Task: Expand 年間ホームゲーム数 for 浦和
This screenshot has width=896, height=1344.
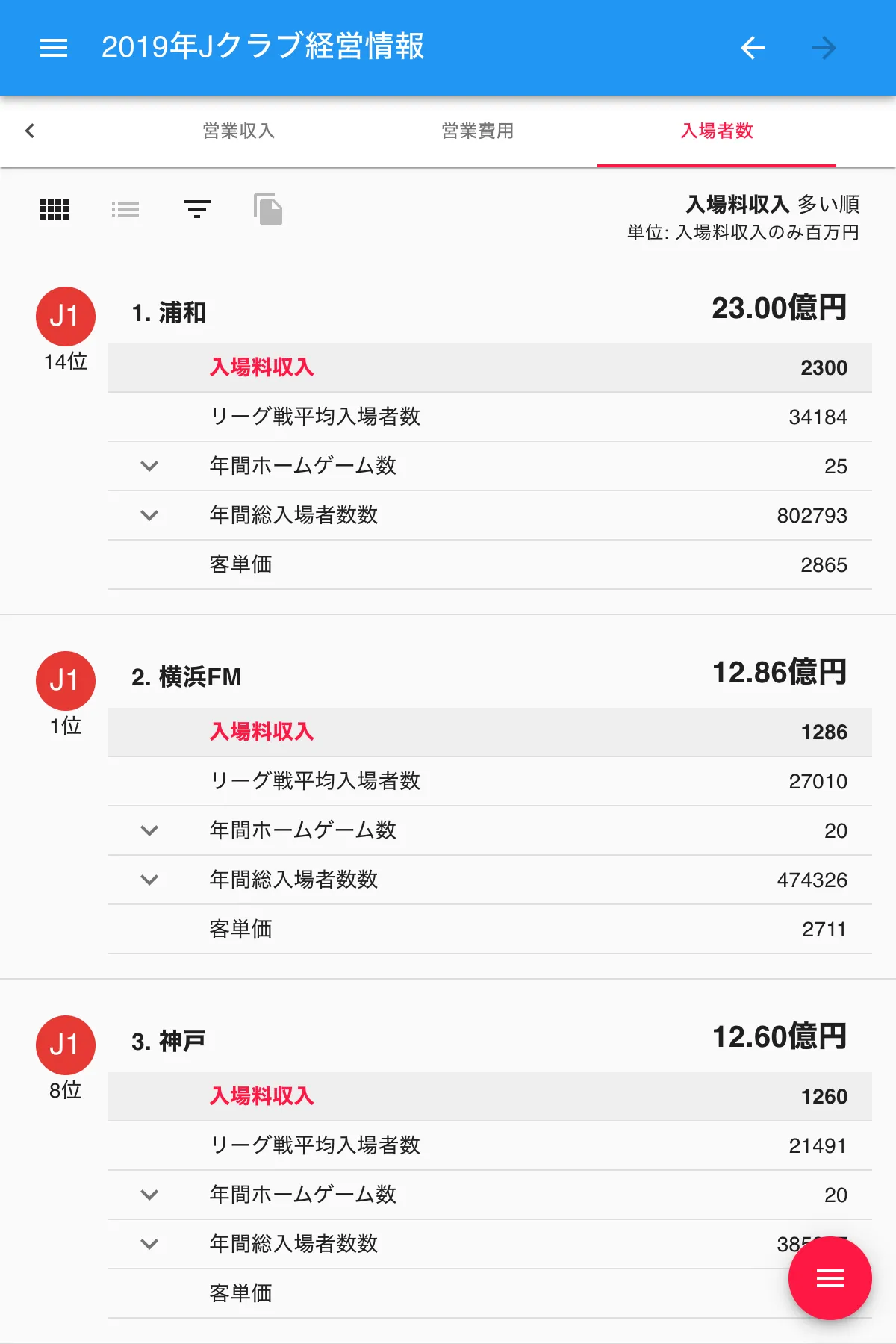Action: [149, 466]
